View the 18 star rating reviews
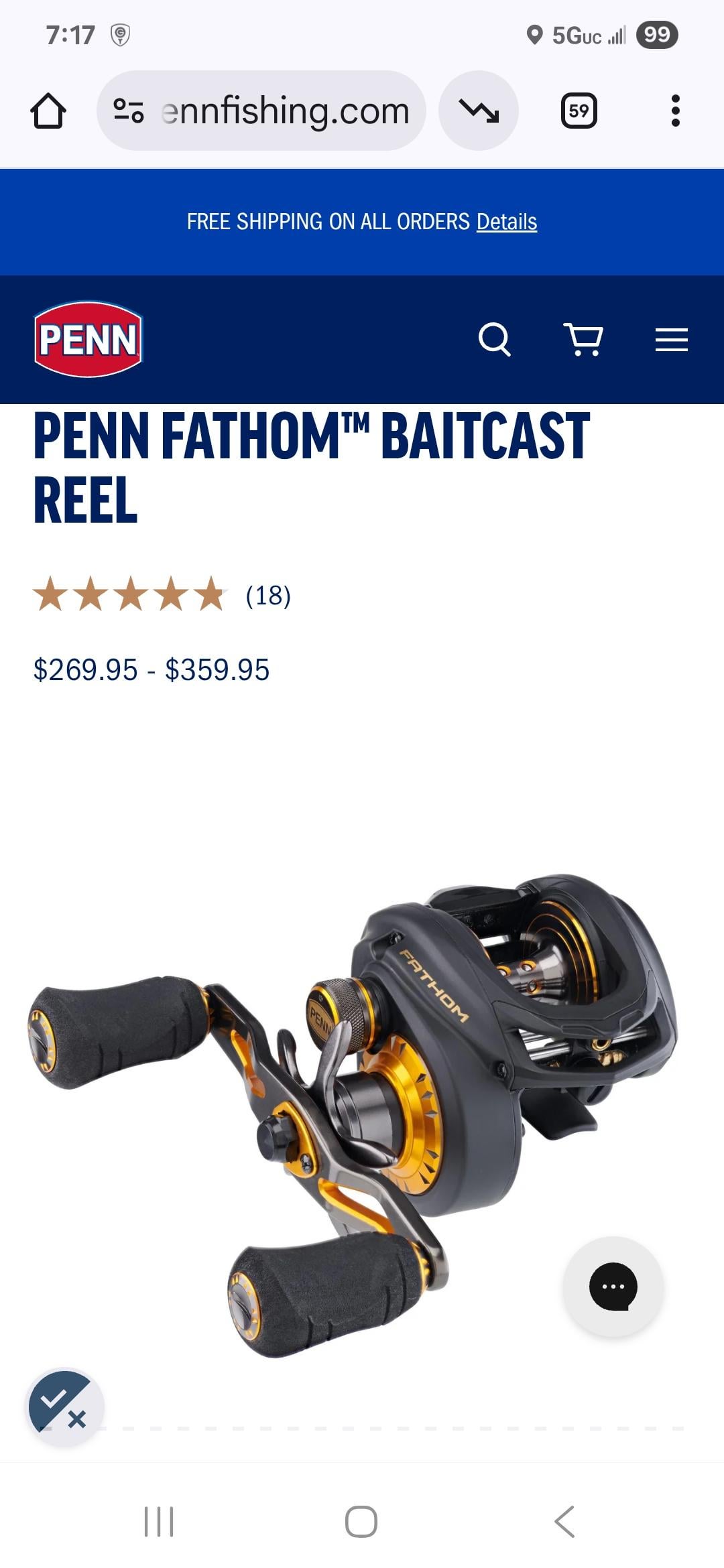This screenshot has height=1568, width=724. click(x=161, y=595)
